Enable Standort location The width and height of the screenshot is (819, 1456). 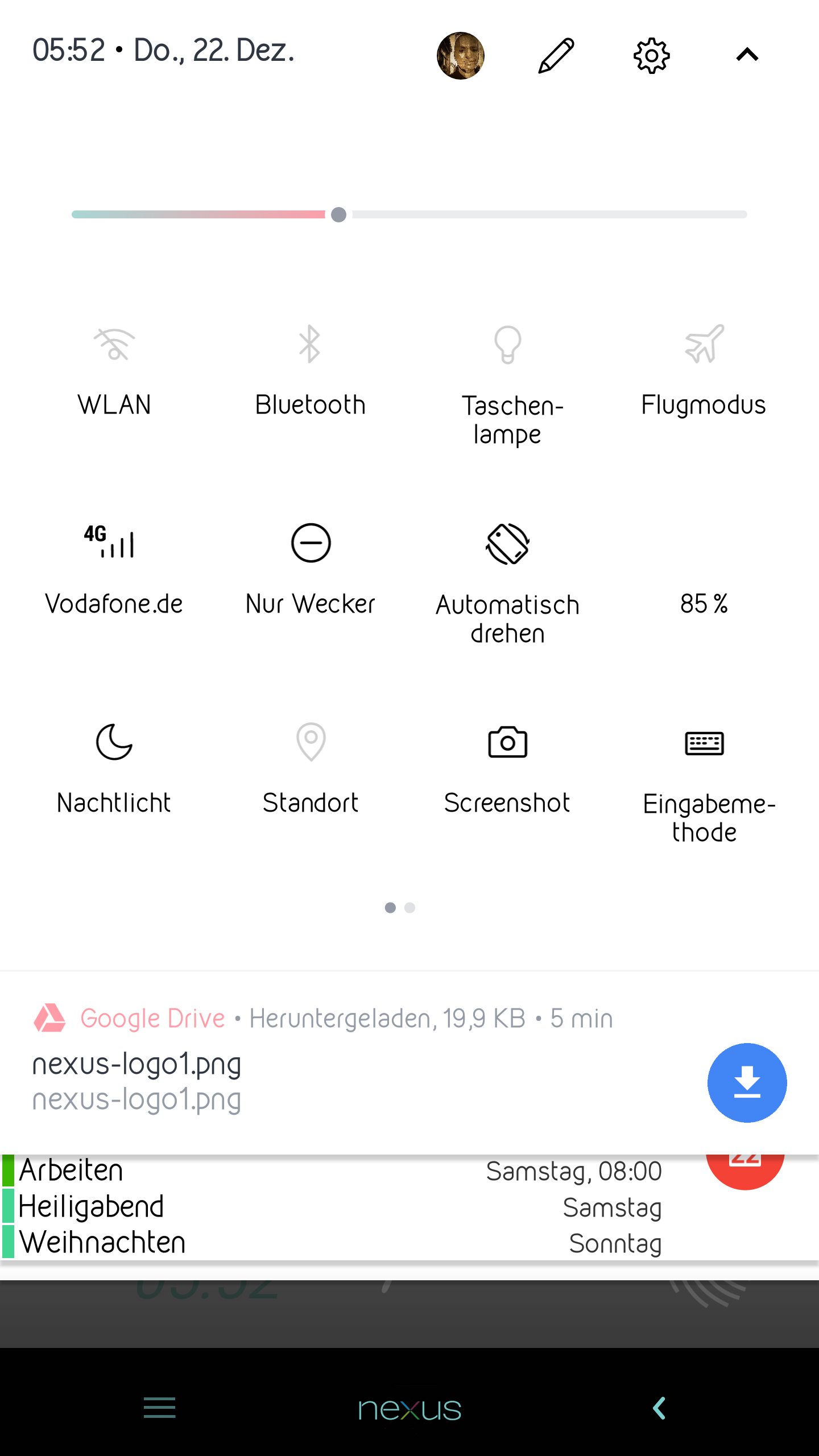tap(311, 743)
